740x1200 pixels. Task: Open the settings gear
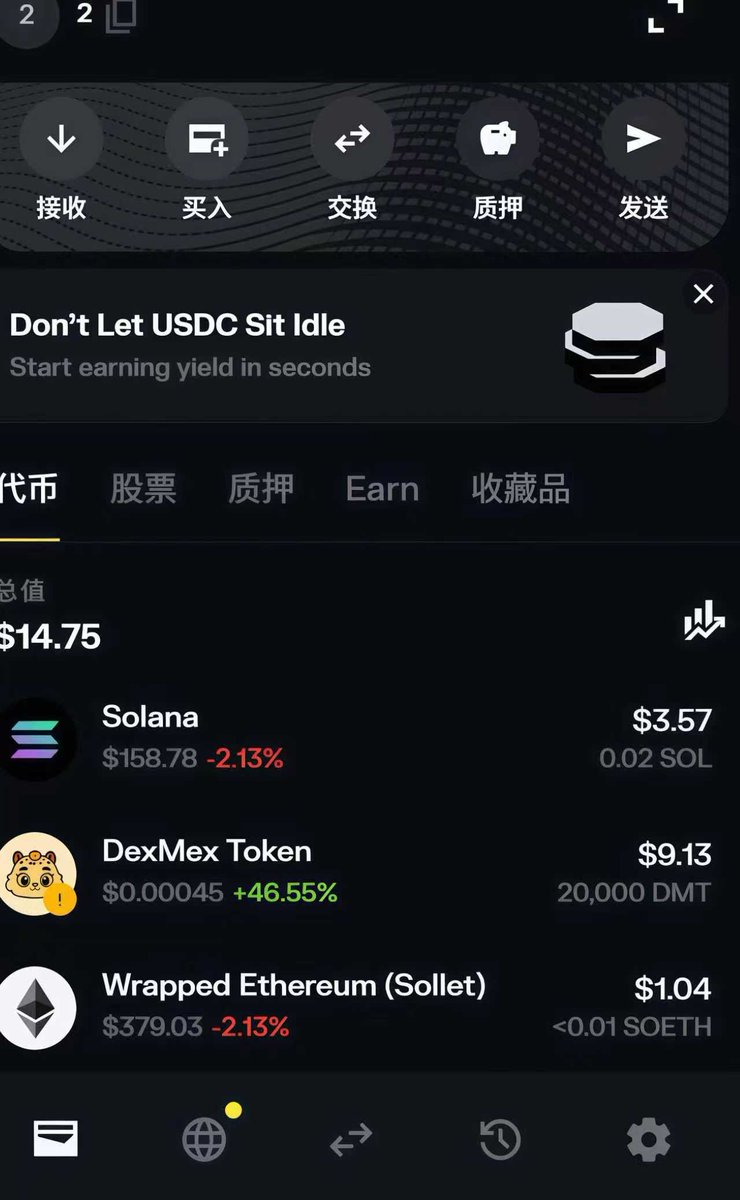[x=648, y=1139]
